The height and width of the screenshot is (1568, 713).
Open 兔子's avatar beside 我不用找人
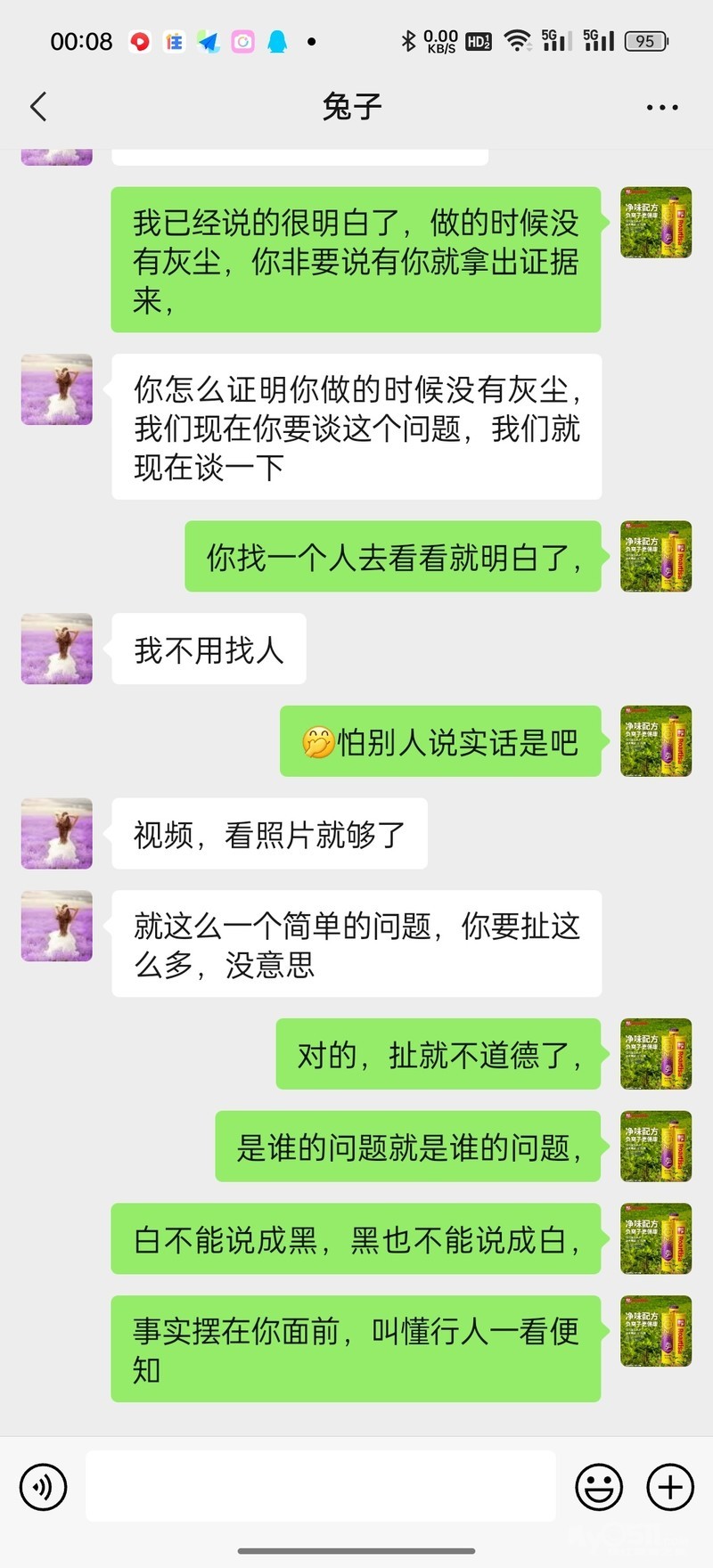tap(57, 649)
